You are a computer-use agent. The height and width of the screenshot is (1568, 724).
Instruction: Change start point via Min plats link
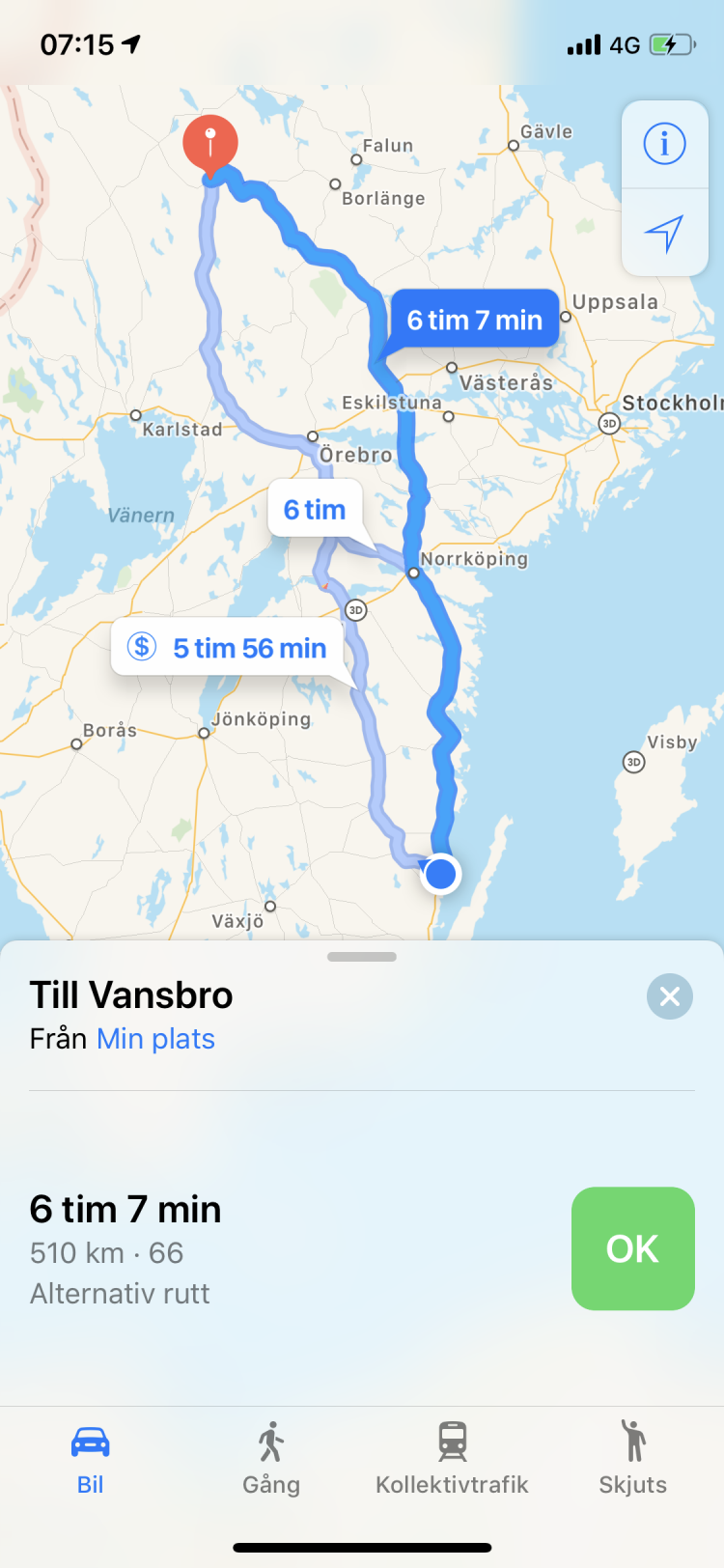point(155,1039)
